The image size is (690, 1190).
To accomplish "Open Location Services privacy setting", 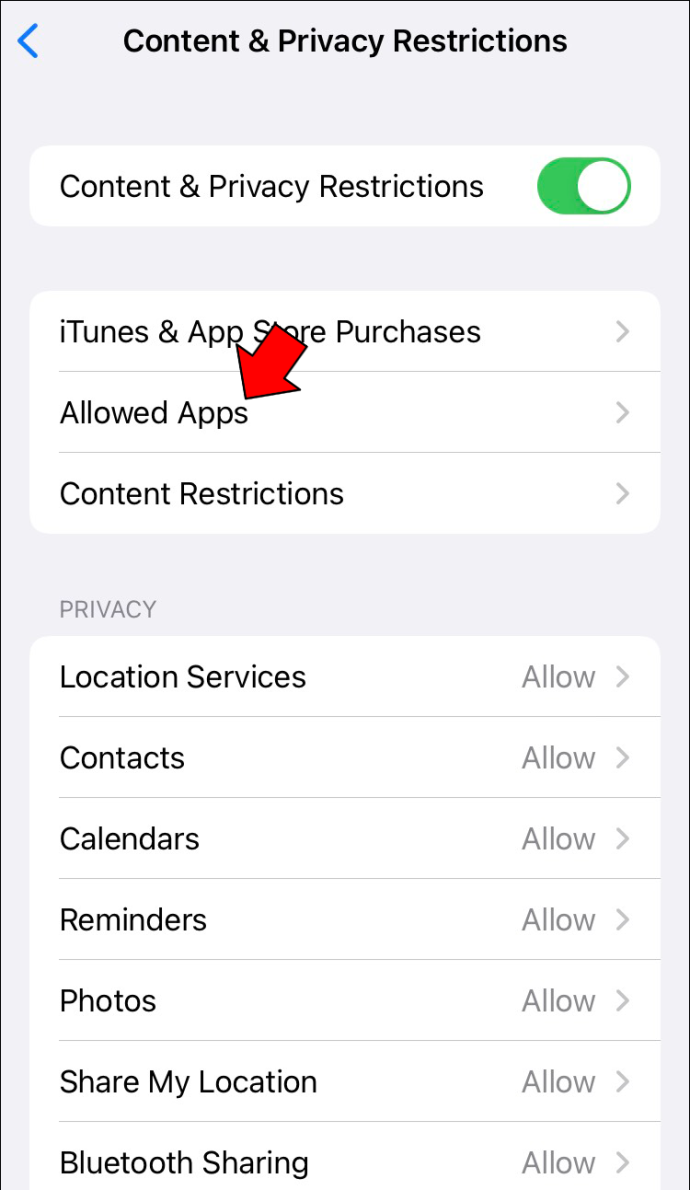I will pyautogui.click(x=345, y=676).
